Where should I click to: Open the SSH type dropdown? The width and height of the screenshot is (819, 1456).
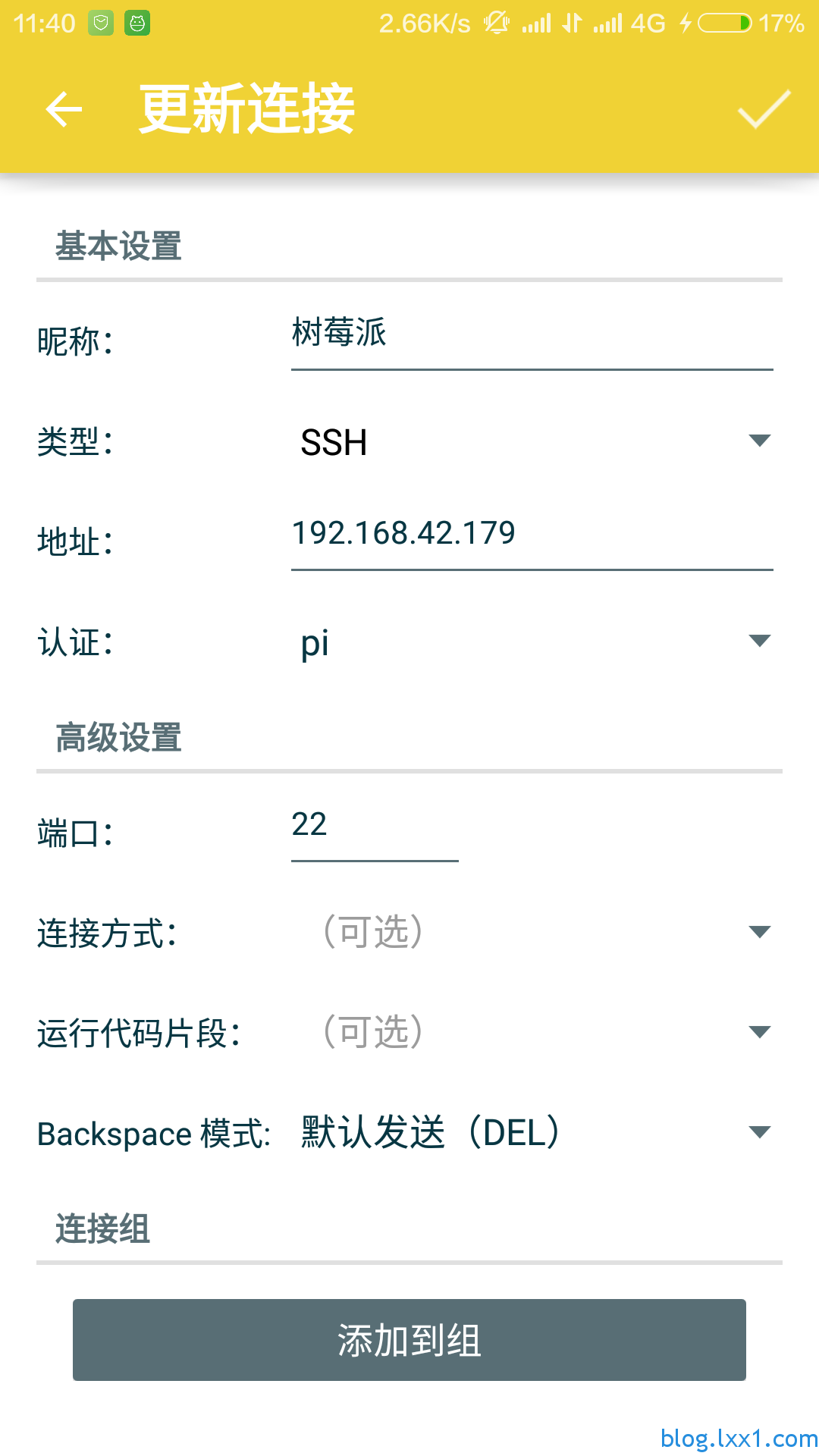[532, 441]
